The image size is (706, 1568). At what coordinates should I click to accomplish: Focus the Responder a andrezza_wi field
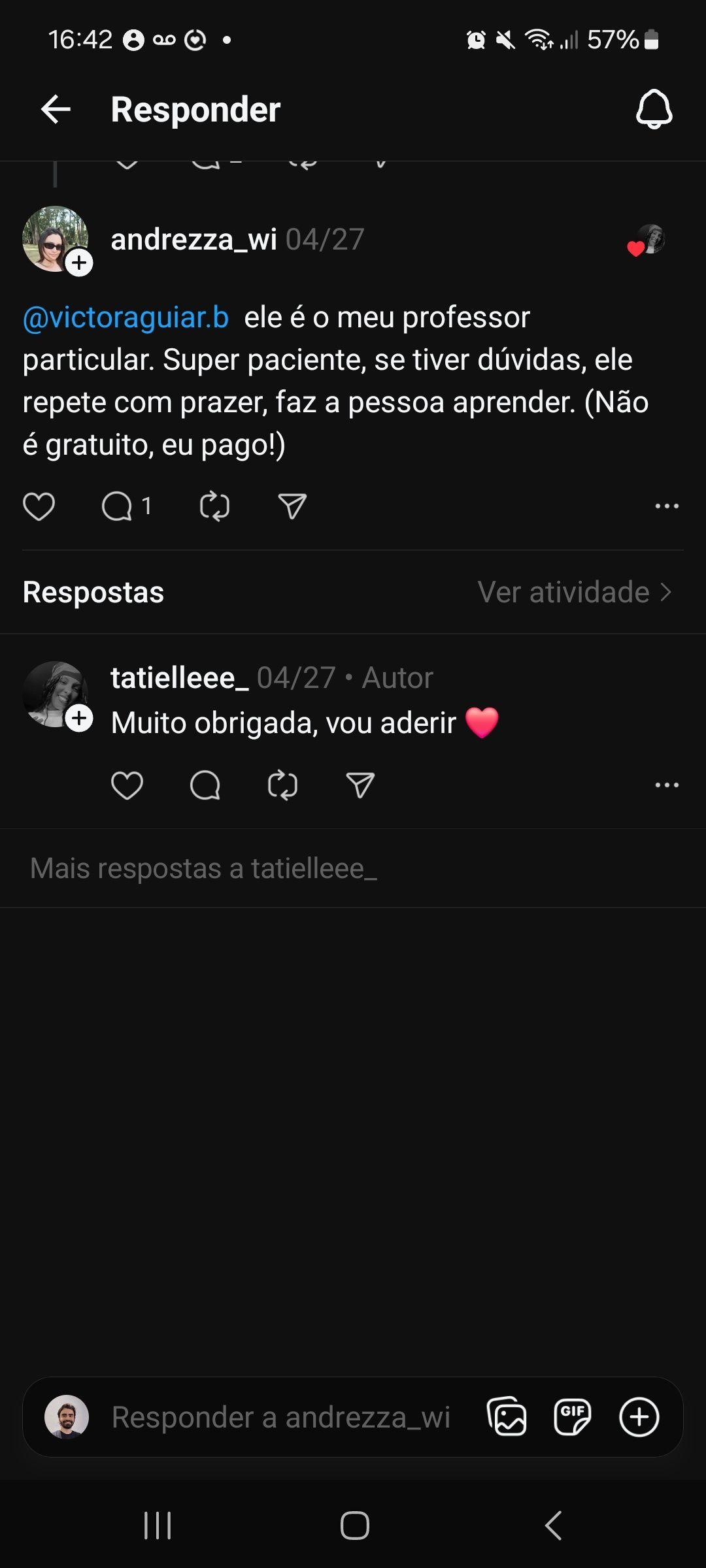point(281,1417)
